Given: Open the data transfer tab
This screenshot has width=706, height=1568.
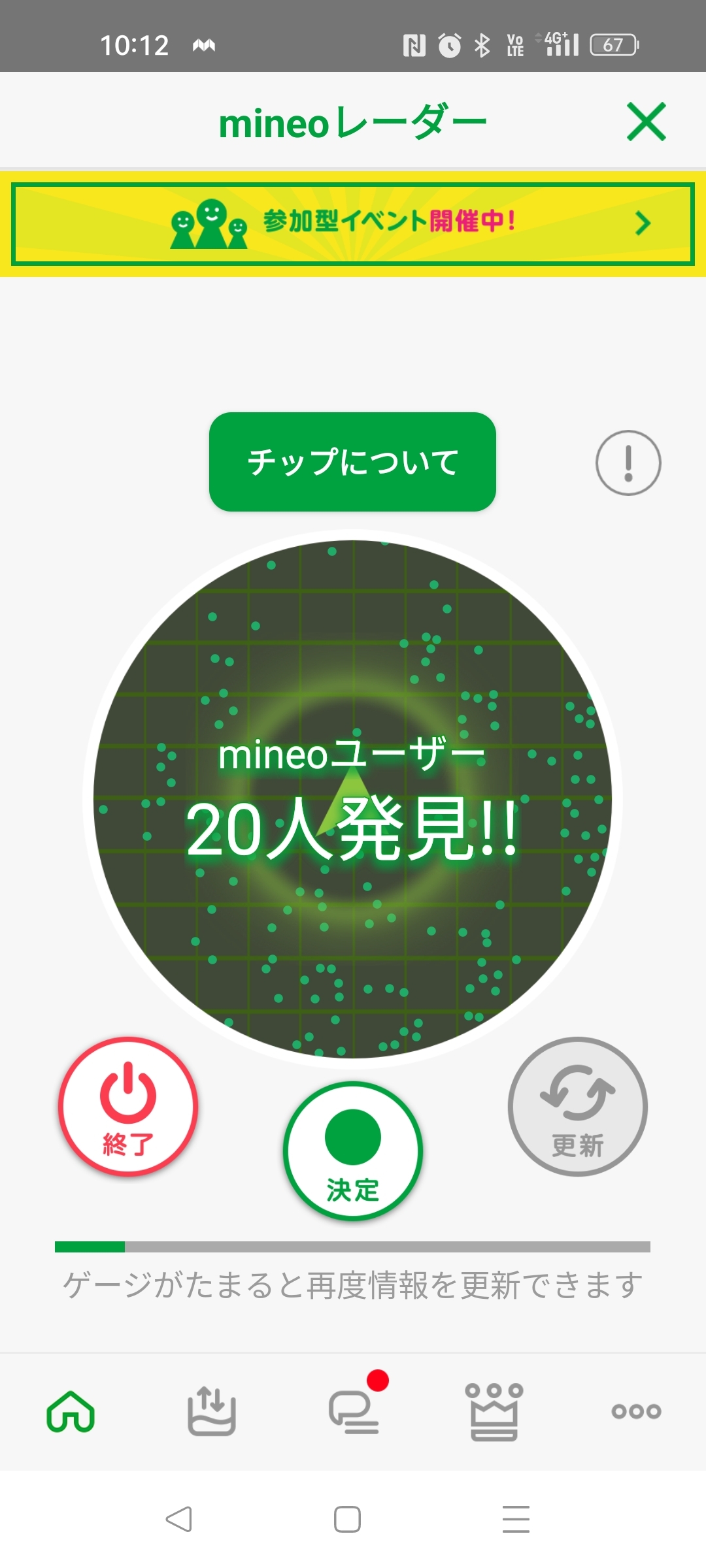Looking at the screenshot, I should 212,1411.
